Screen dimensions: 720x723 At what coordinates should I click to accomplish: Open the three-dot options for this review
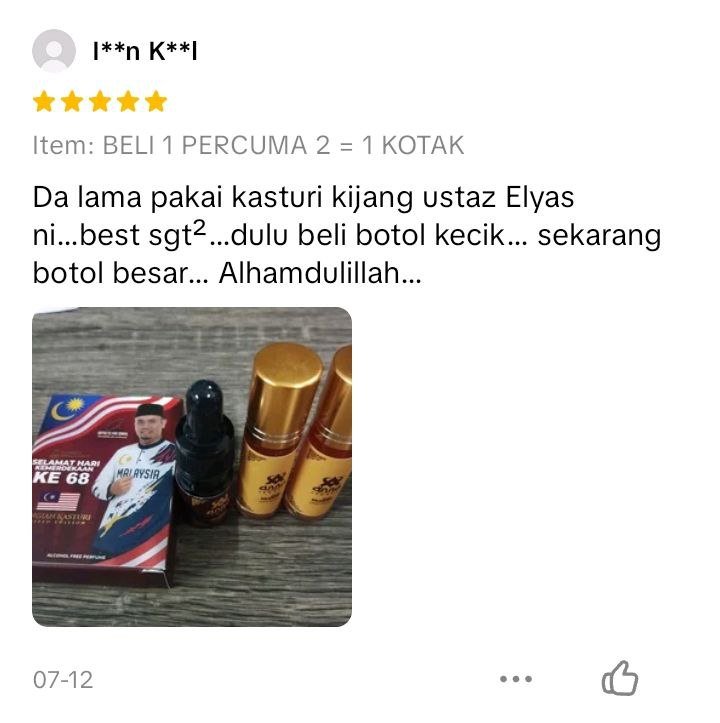point(515,679)
